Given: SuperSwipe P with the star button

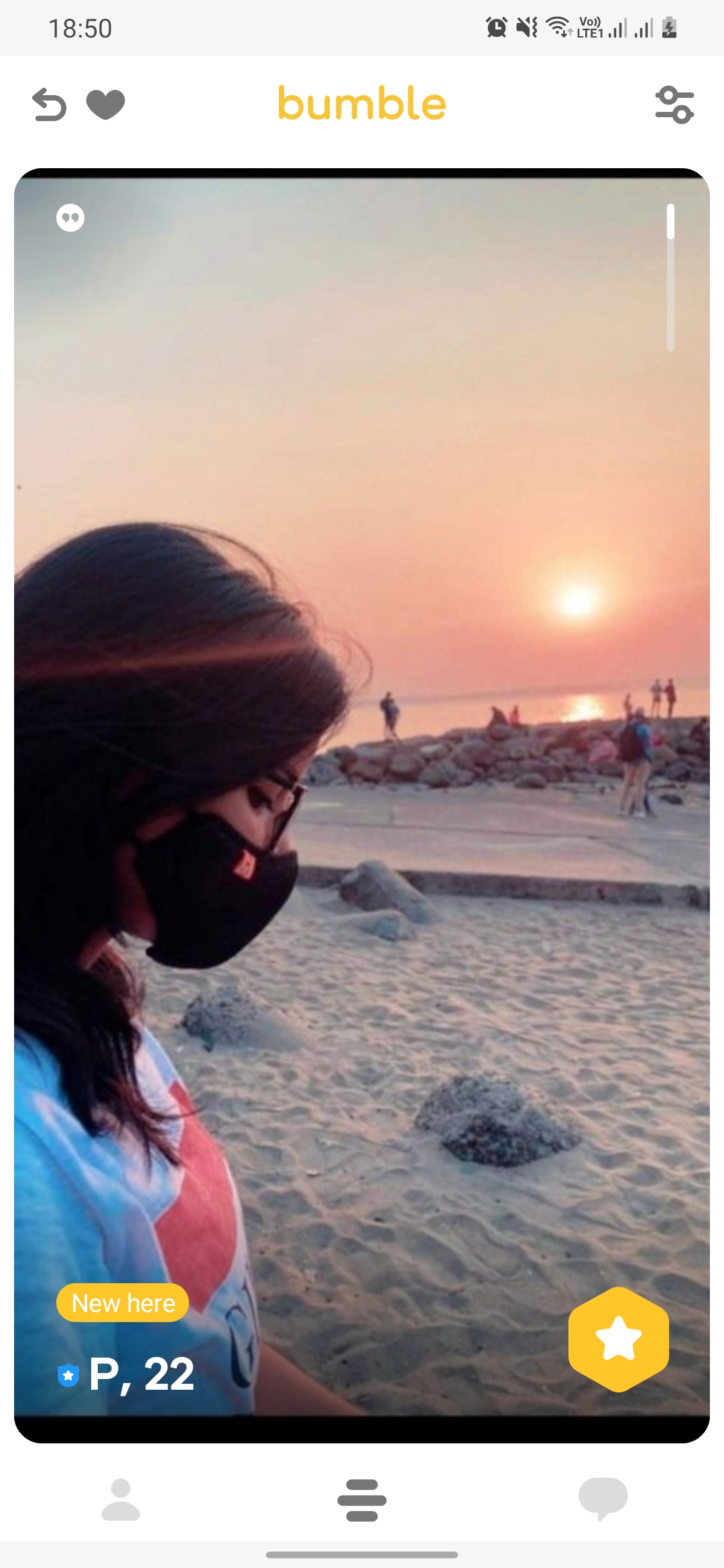Looking at the screenshot, I should pyautogui.click(x=618, y=1339).
